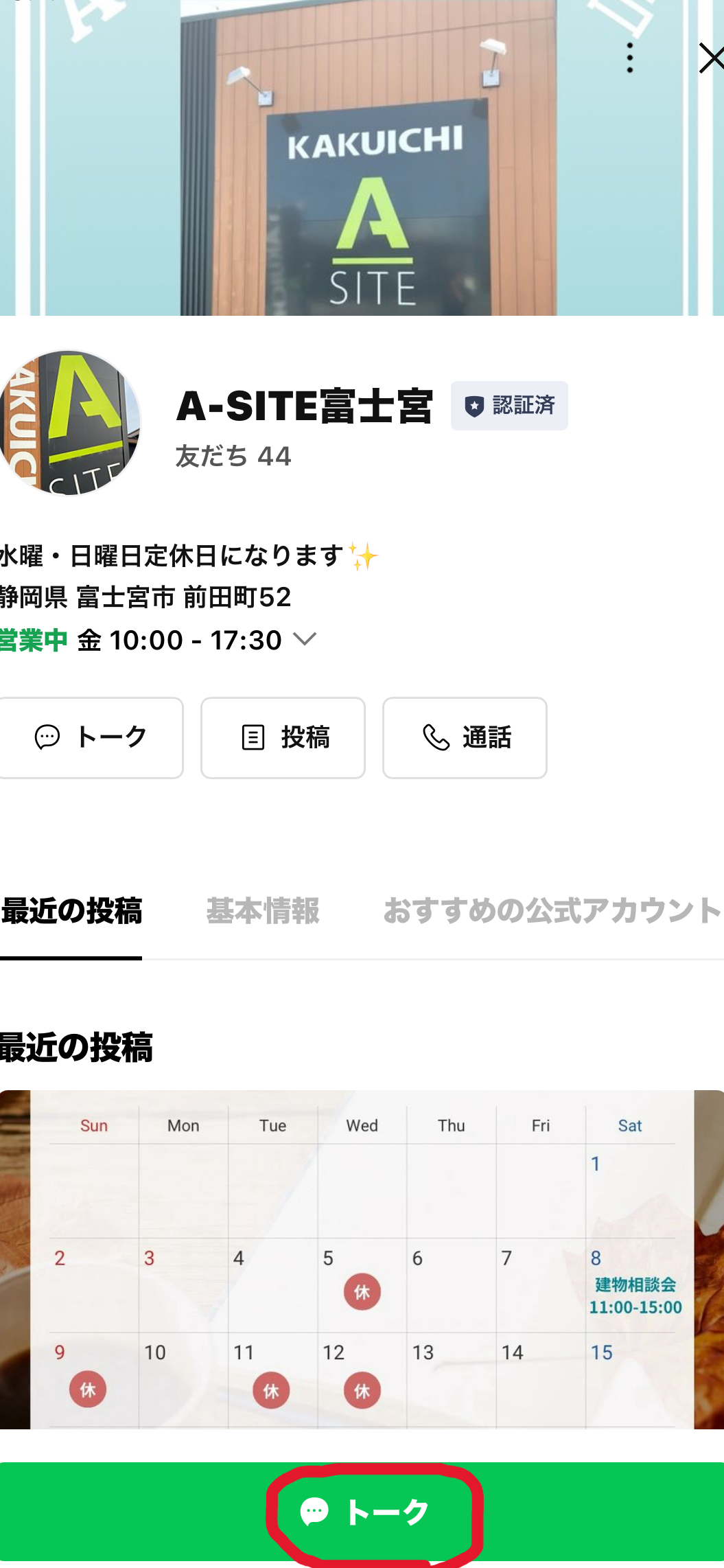Image resolution: width=724 pixels, height=1568 pixels.
Task: Tap the outlined トーク button under the hours
Action: click(91, 737)
